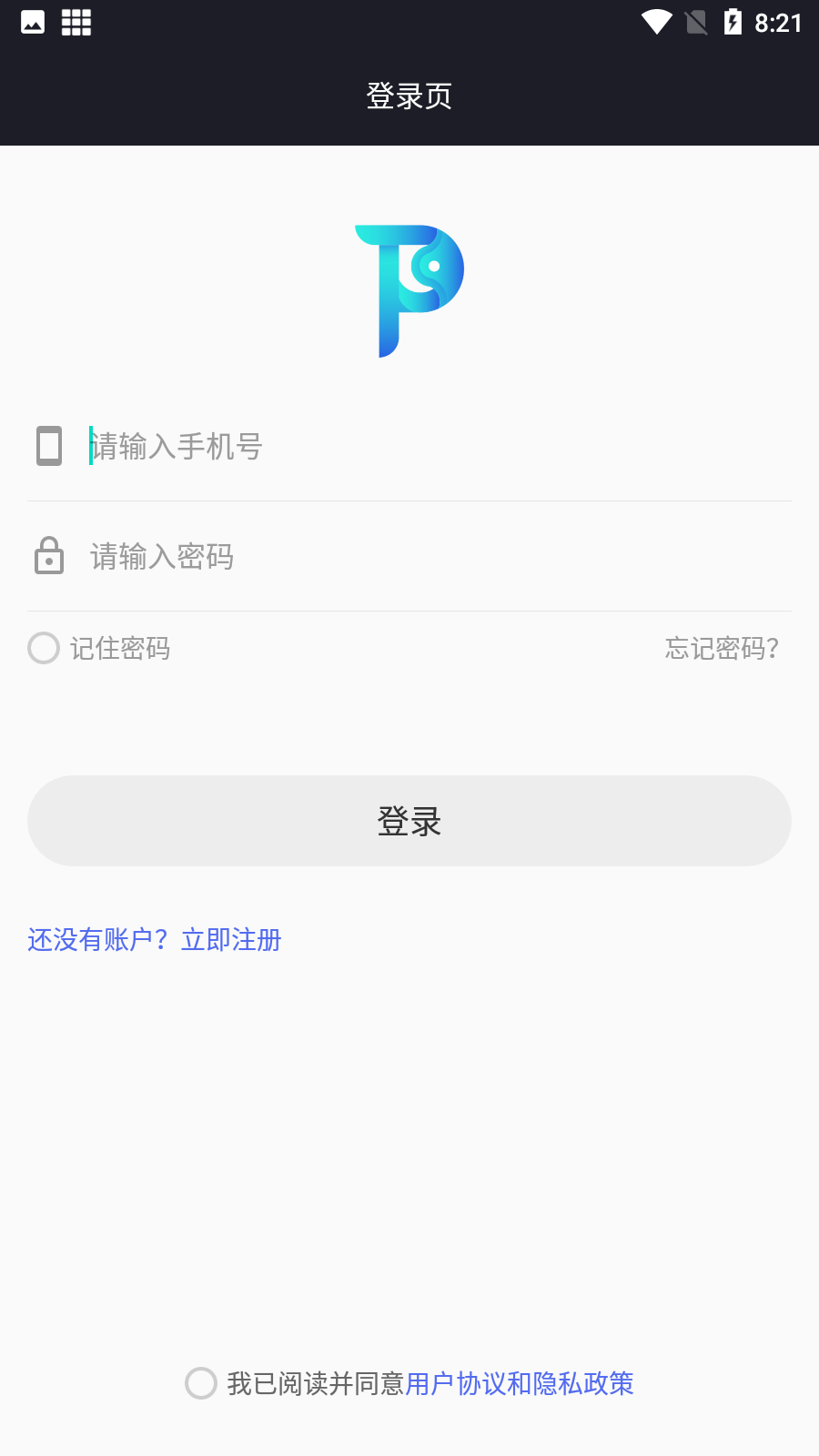Click the 请输入手机号 phone number field
The height and width of the screenshot is (1456, 819).
pyautogui.click(x=273, y=446)
